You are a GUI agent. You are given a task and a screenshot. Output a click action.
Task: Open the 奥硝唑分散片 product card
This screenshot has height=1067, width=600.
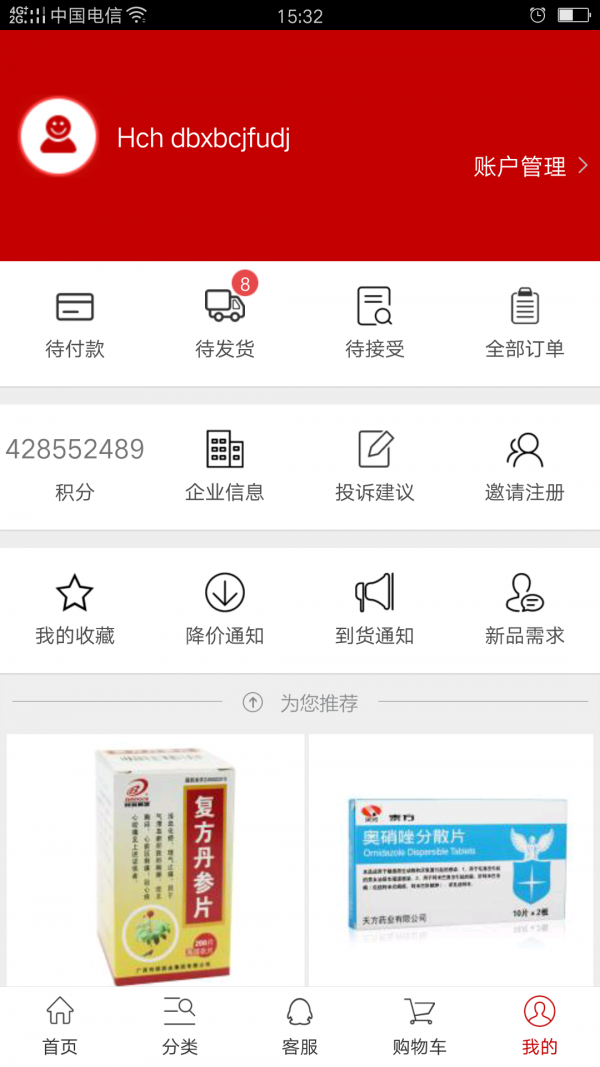(x=454, y=860)
